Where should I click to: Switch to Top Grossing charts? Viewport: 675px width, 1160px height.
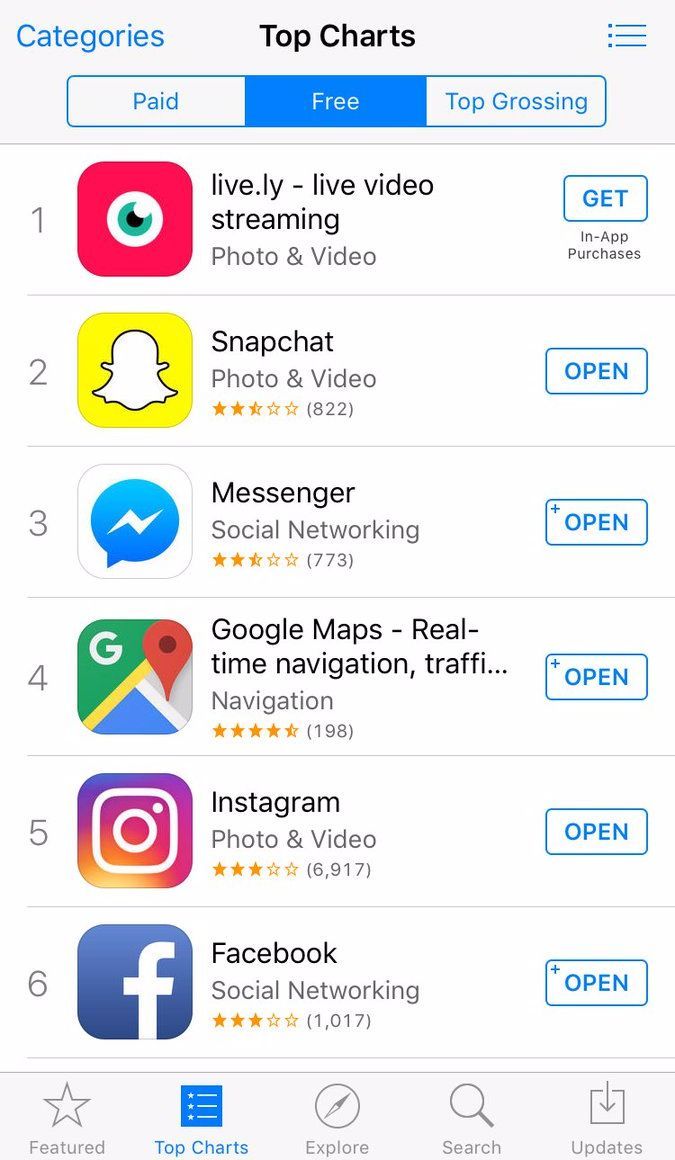click(x=516, y=101)
